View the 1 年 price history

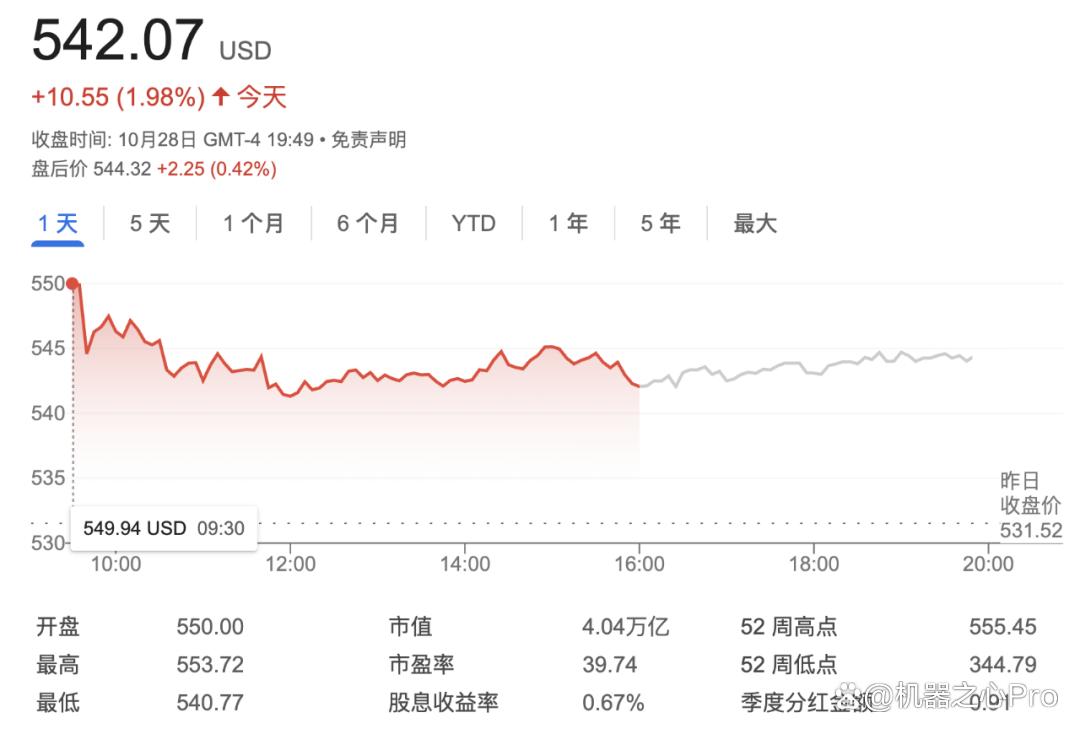tap(568, 224)
